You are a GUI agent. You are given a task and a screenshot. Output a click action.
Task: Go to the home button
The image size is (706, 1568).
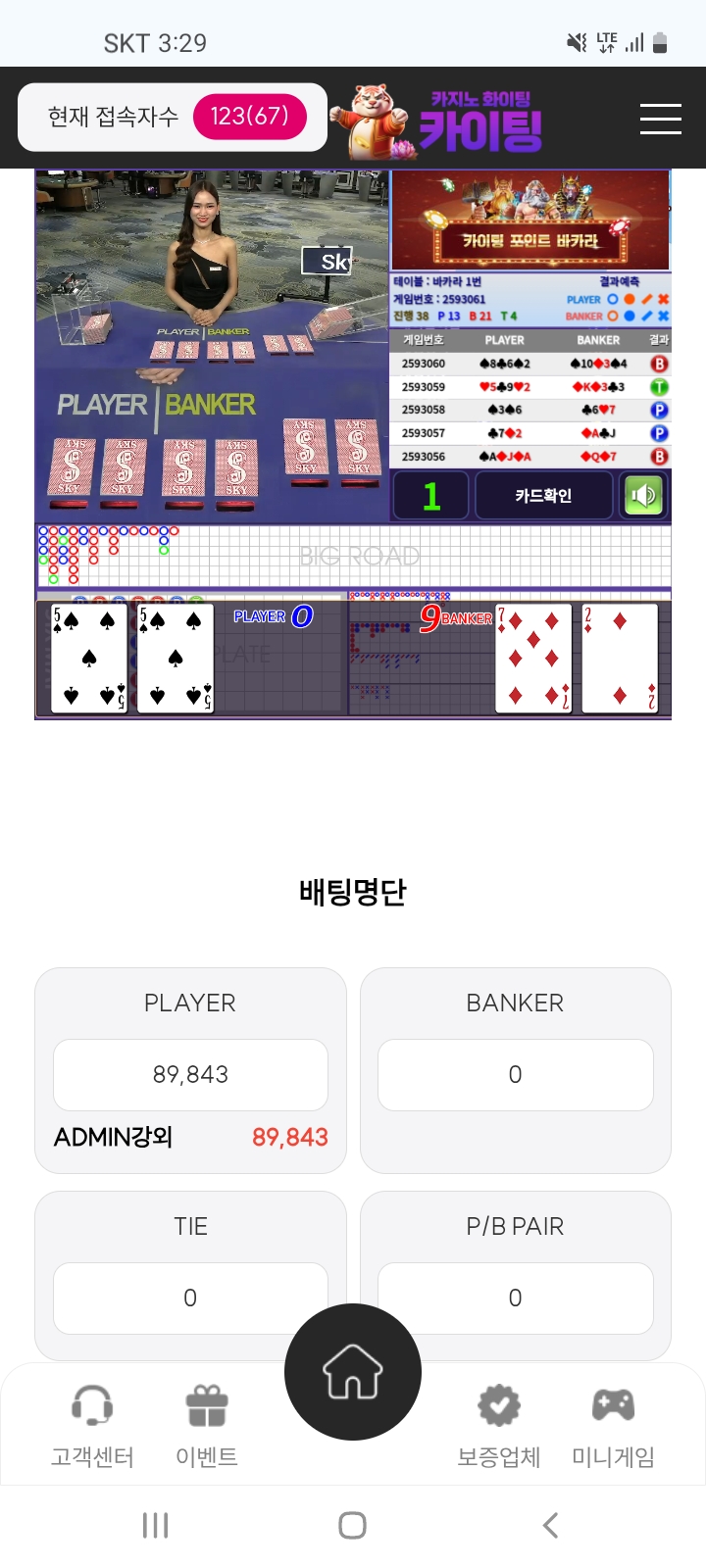pyautogui.click(x=353, y=1371)
